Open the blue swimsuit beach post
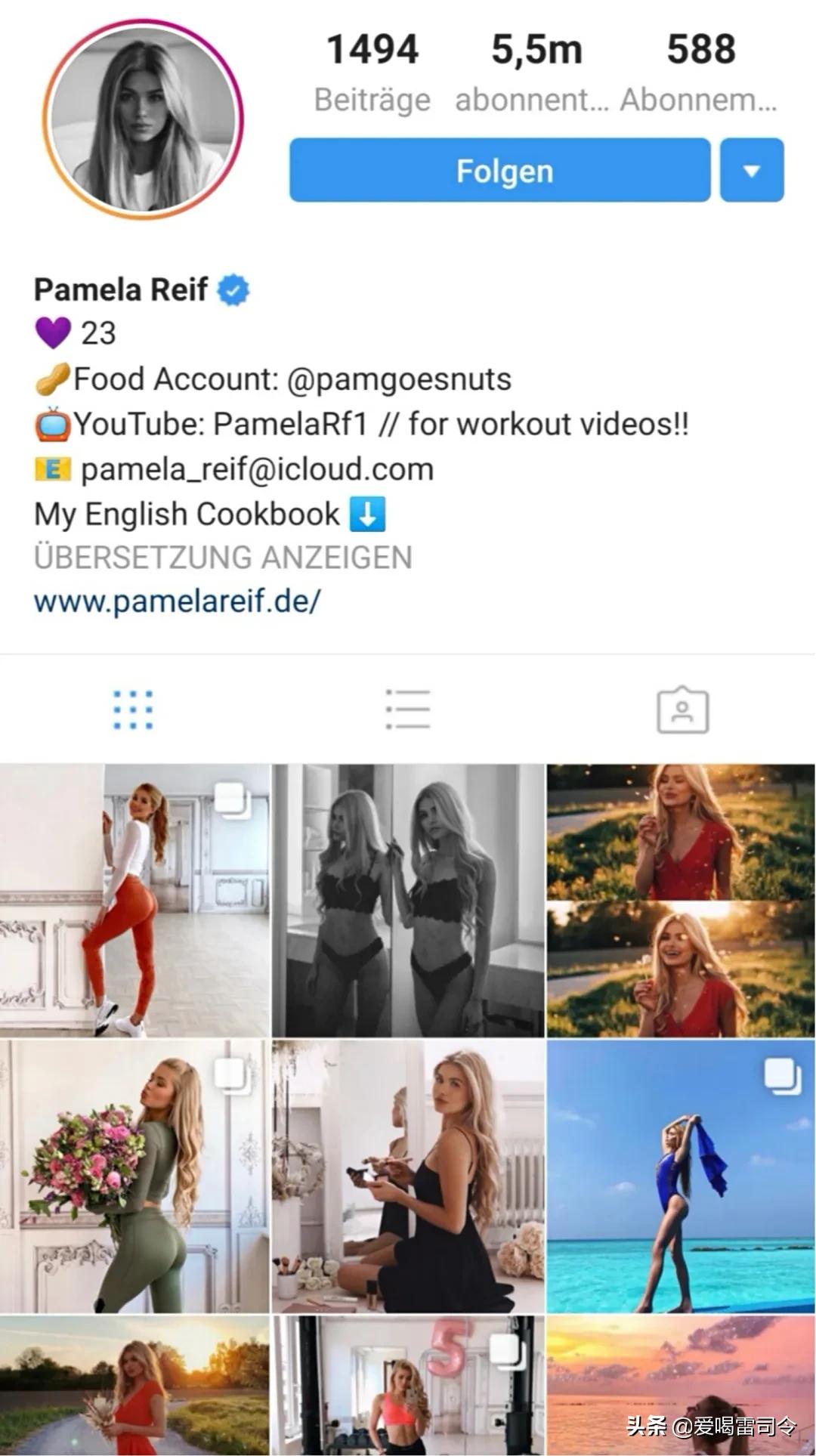The image size is (816, 1456). tap(681, 1176)
